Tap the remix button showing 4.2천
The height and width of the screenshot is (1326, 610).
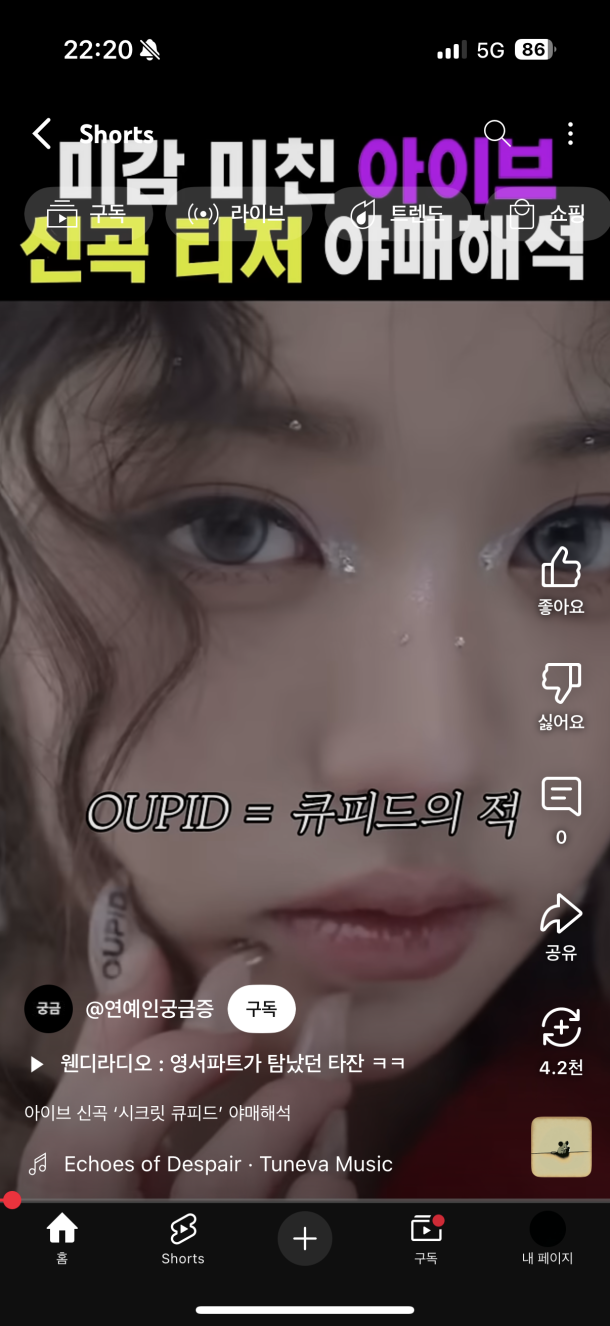pos(561,1040)
